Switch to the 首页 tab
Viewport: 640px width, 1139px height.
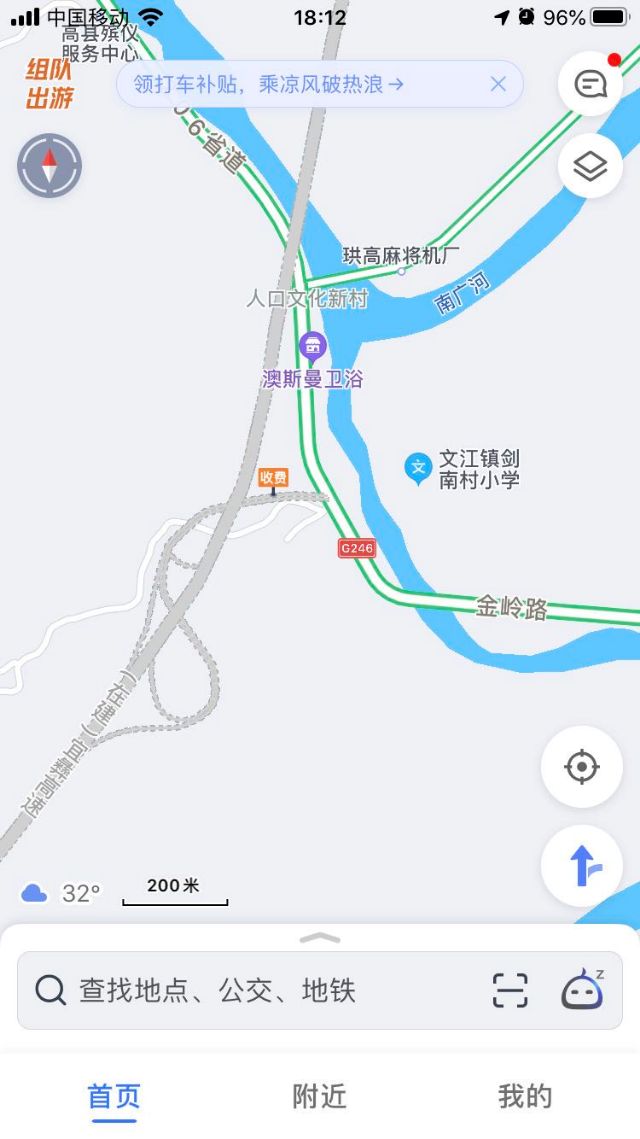114,1096
